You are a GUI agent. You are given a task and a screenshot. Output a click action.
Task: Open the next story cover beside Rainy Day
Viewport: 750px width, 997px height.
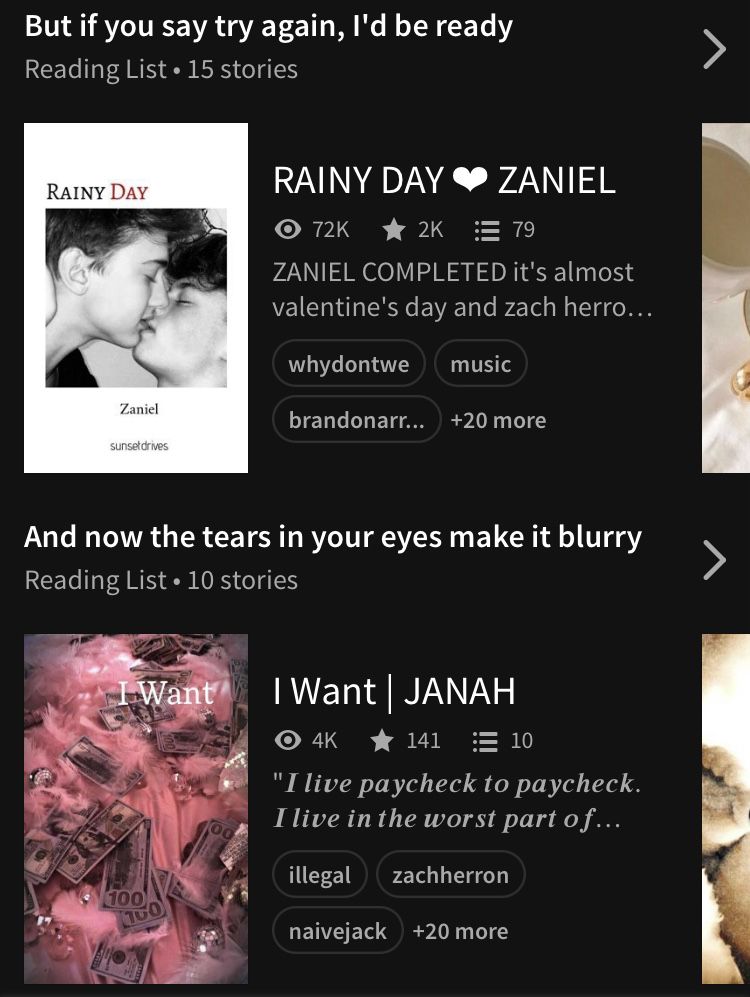tap(727, 298)
